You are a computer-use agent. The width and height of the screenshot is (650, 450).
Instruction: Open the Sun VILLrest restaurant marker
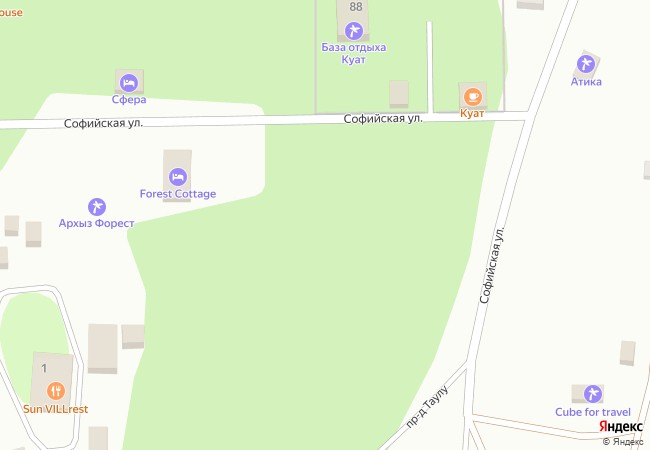pos(56,391)
